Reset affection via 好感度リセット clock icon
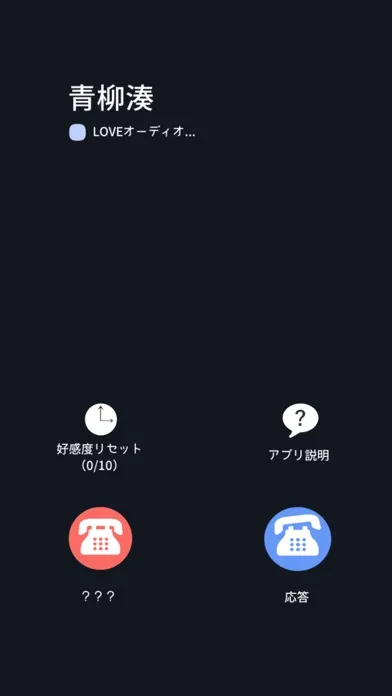Screen dimensions: 392x696 tap(101, 419)
